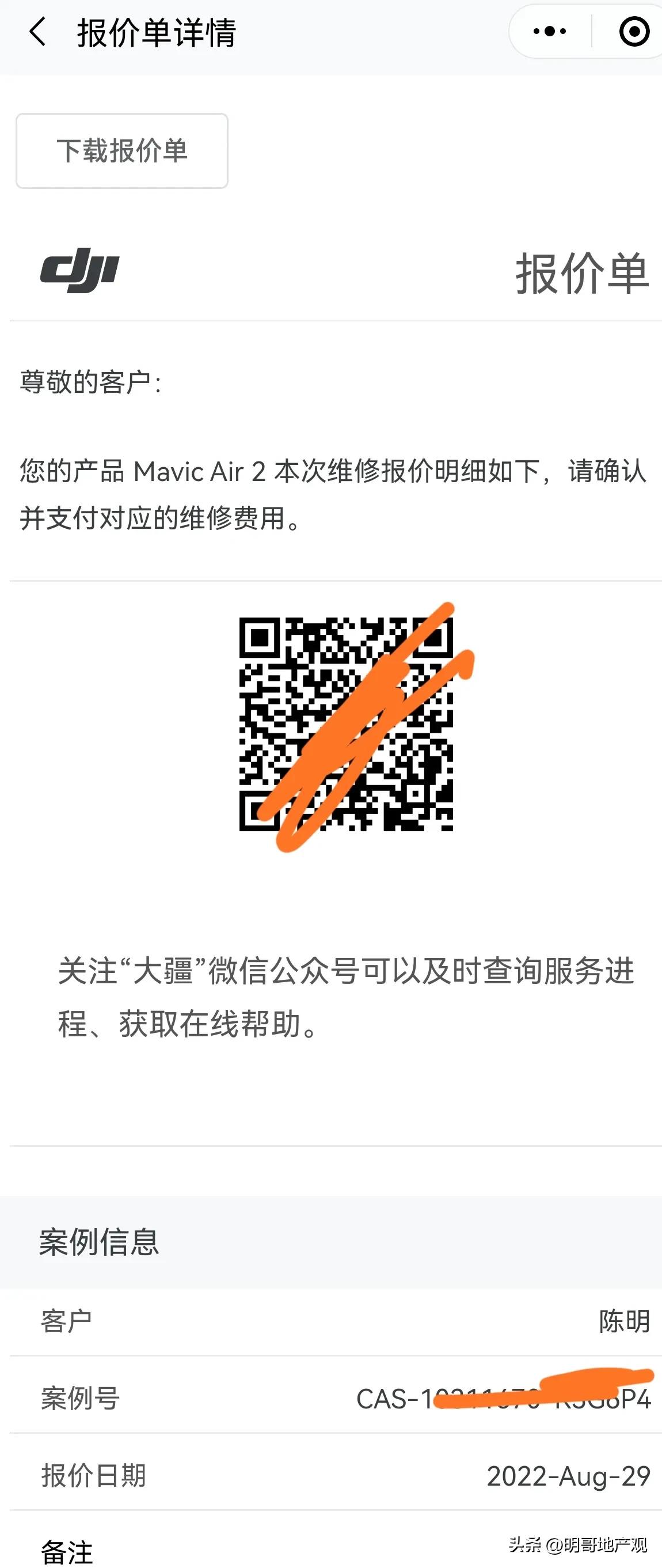
Task: Open the 报价单详情 title bar
Action: click(155, 33)
